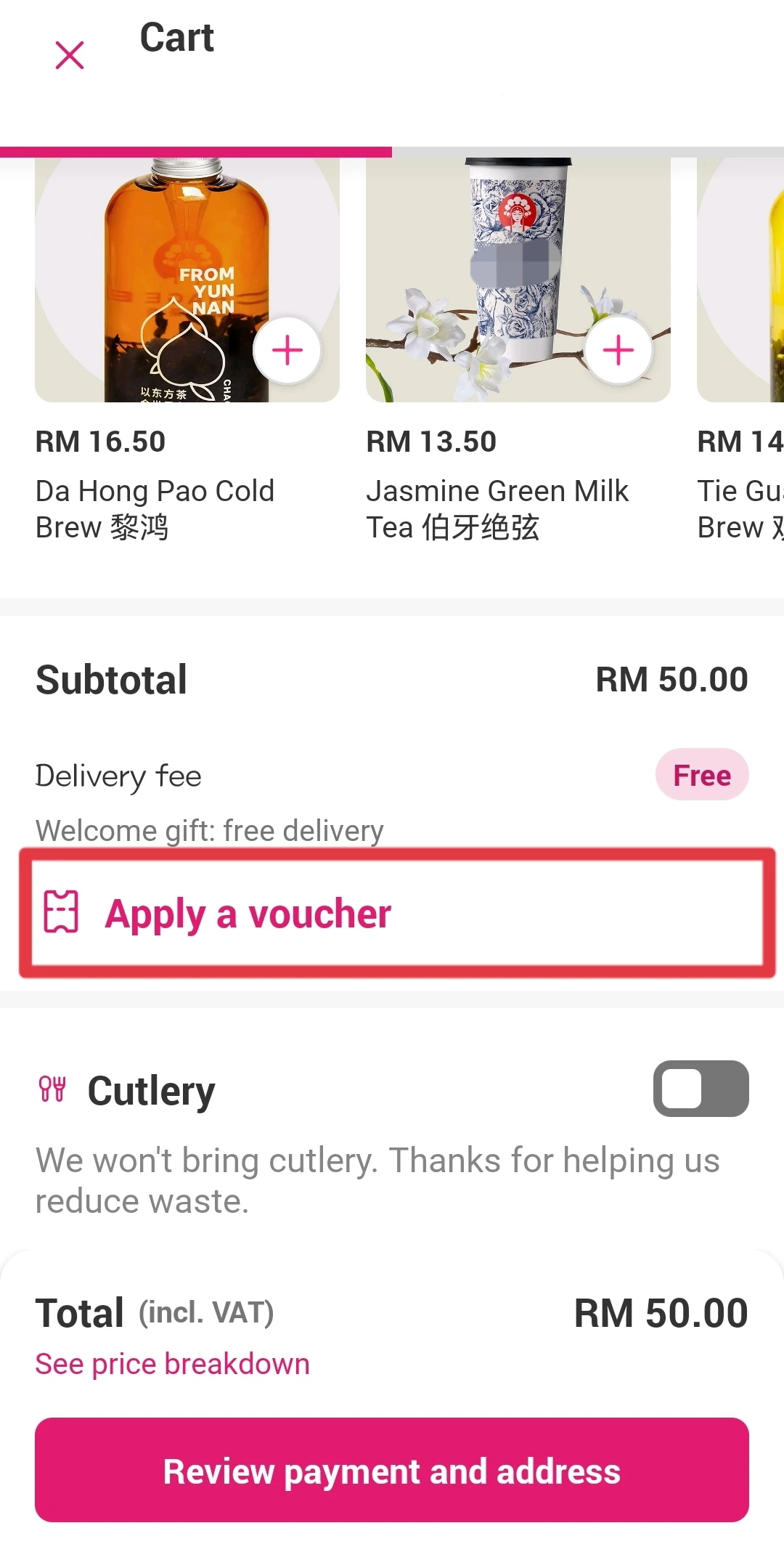784x1552 pixels.
Task: Tap the RM 16.50 price text
Action: pos(100,441)
